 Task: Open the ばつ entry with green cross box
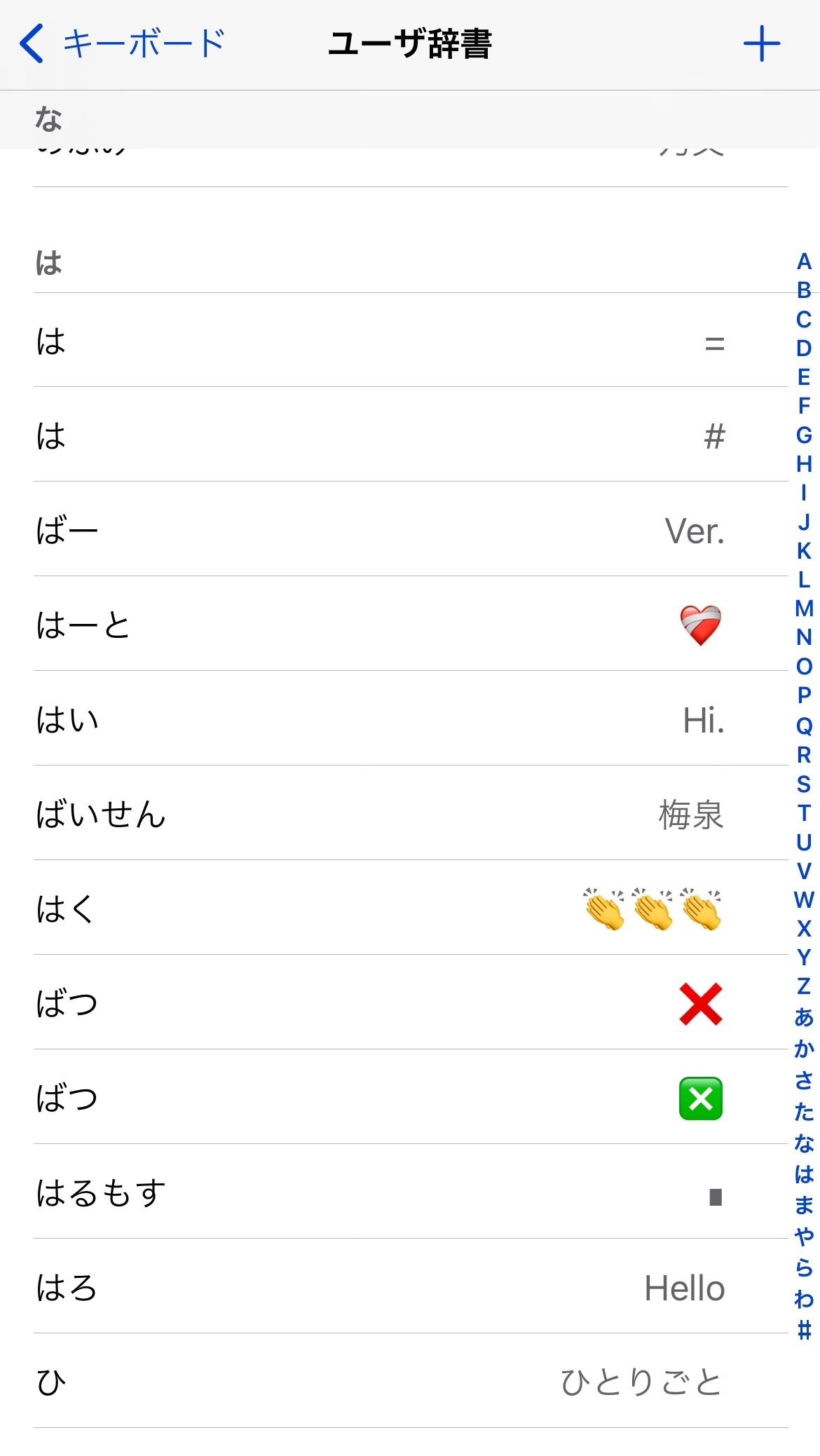tap(410, 1097)
